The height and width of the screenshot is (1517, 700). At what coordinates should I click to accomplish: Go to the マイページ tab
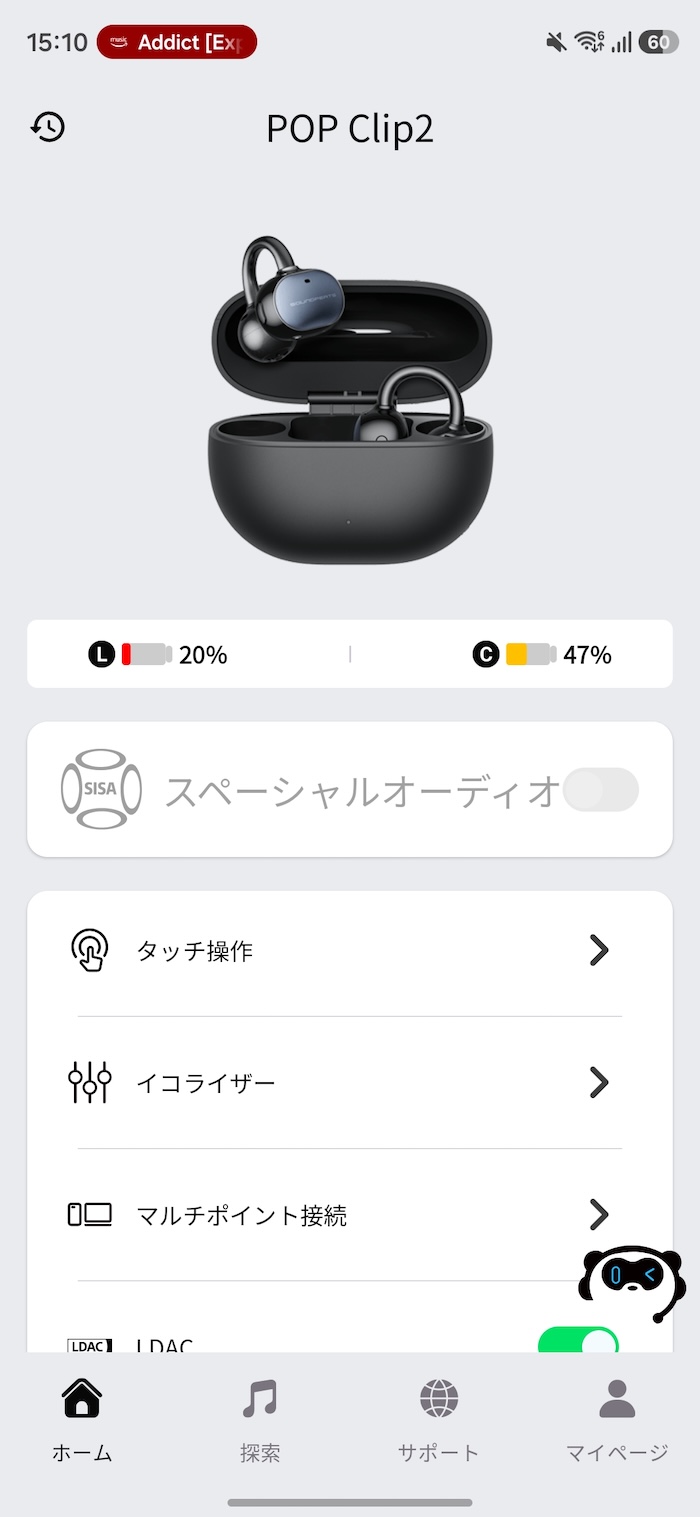coord(616,1420)
